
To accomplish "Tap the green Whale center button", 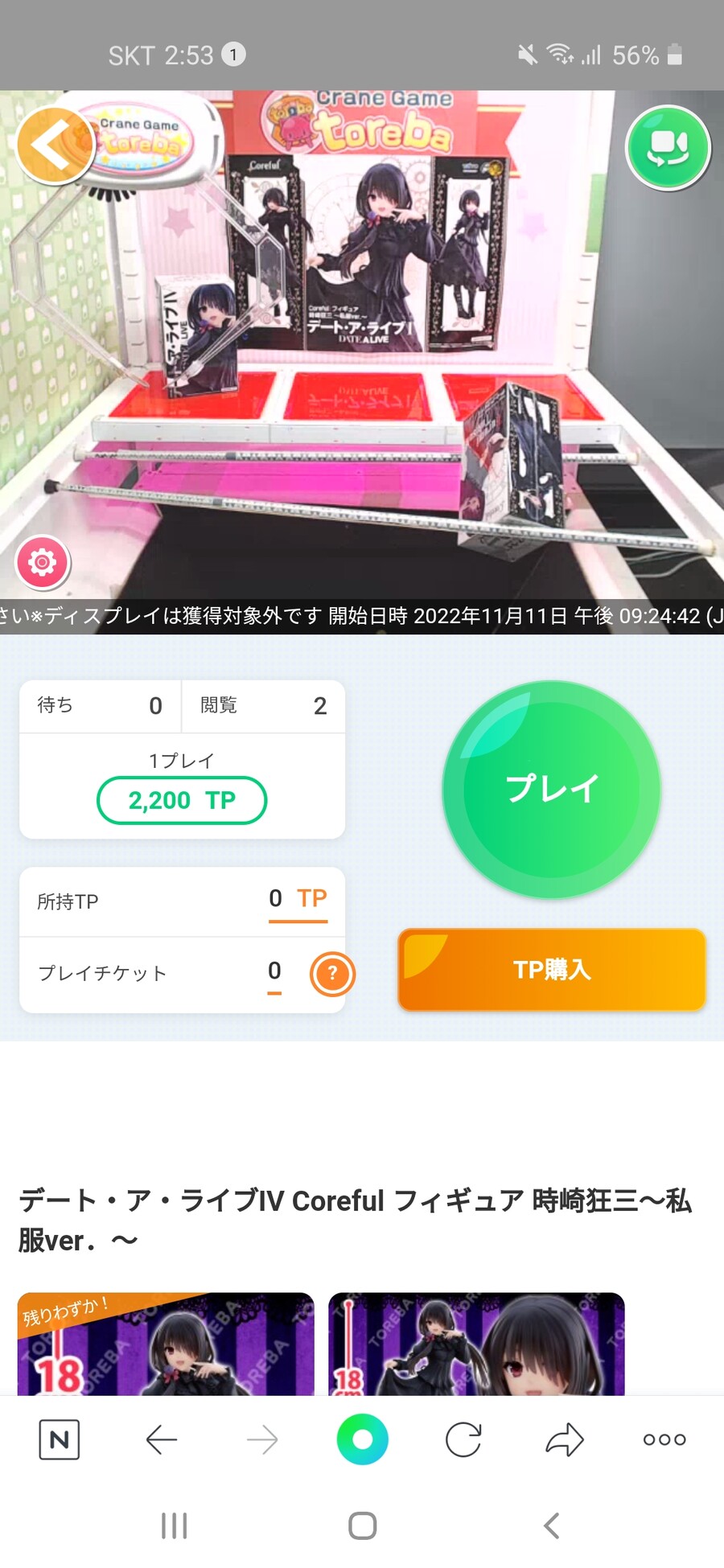I will point(362,1439).
